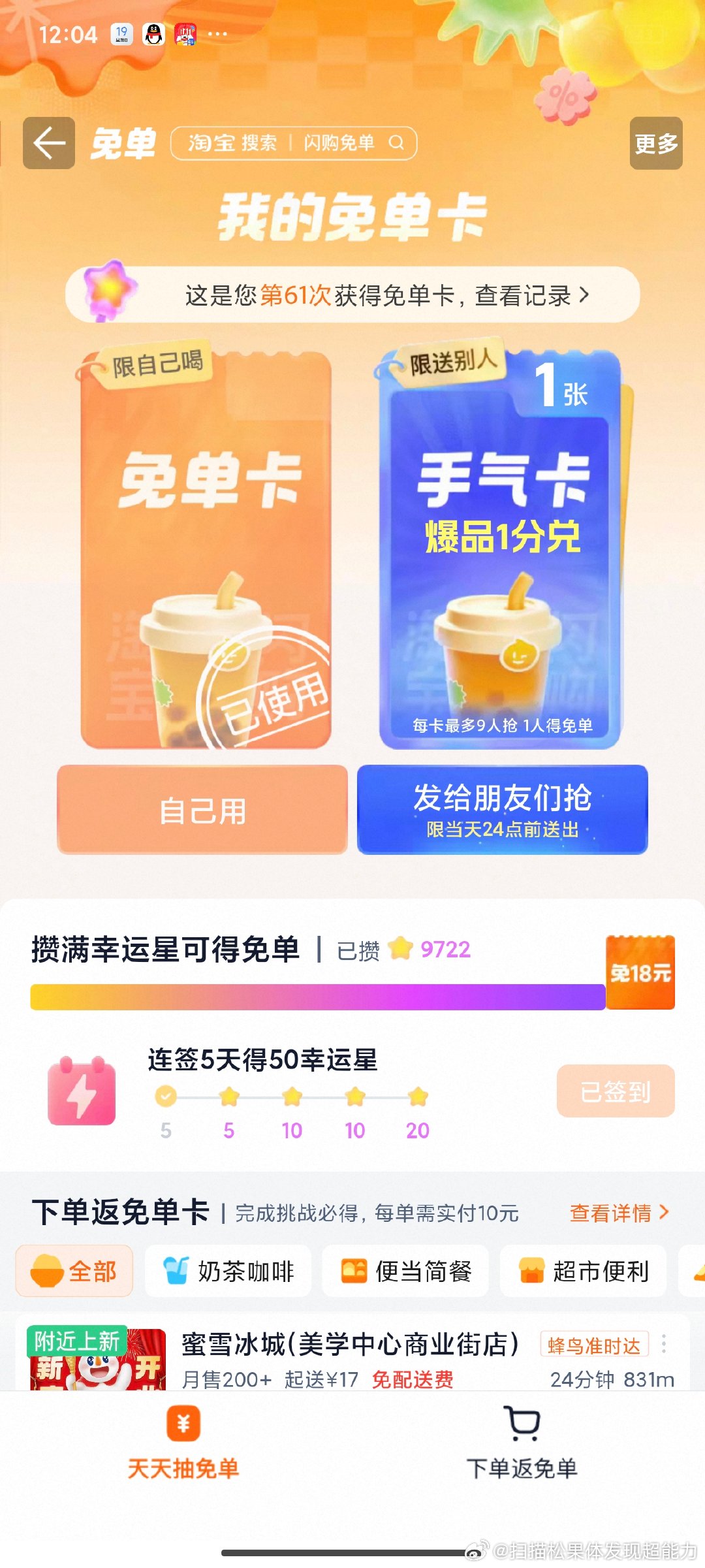Screen dimensions: 705x1568
Task: Tap the 免18元 reward badge
Action: [x=640, y=972]
